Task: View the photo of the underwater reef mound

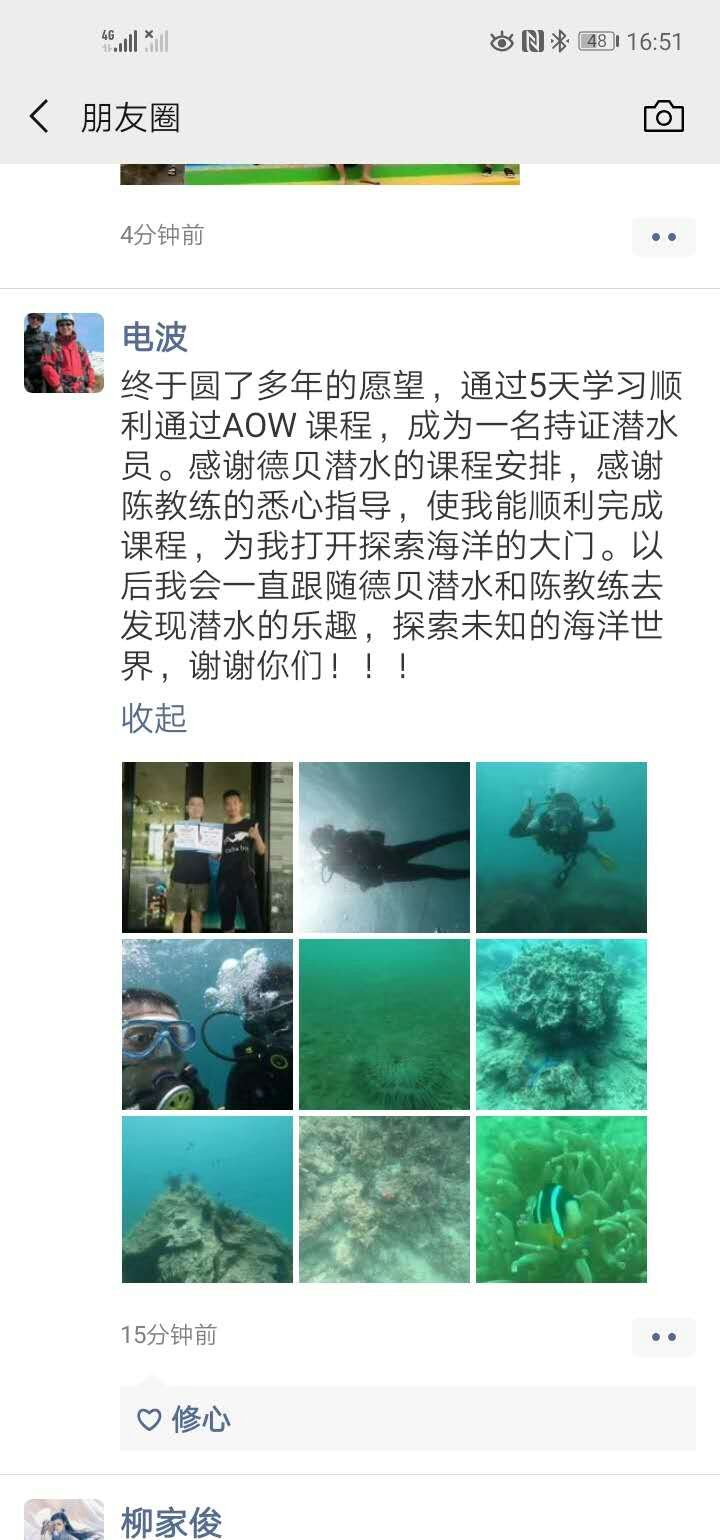Action: pos(207,1199)
